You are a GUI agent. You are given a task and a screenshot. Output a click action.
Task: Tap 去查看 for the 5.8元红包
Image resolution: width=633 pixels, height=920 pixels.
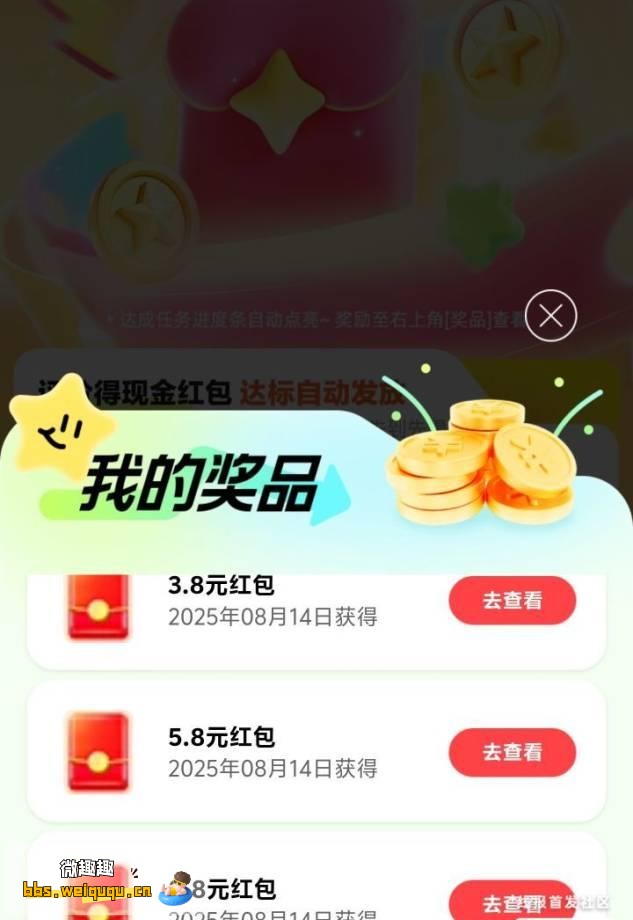coord(512,753)
